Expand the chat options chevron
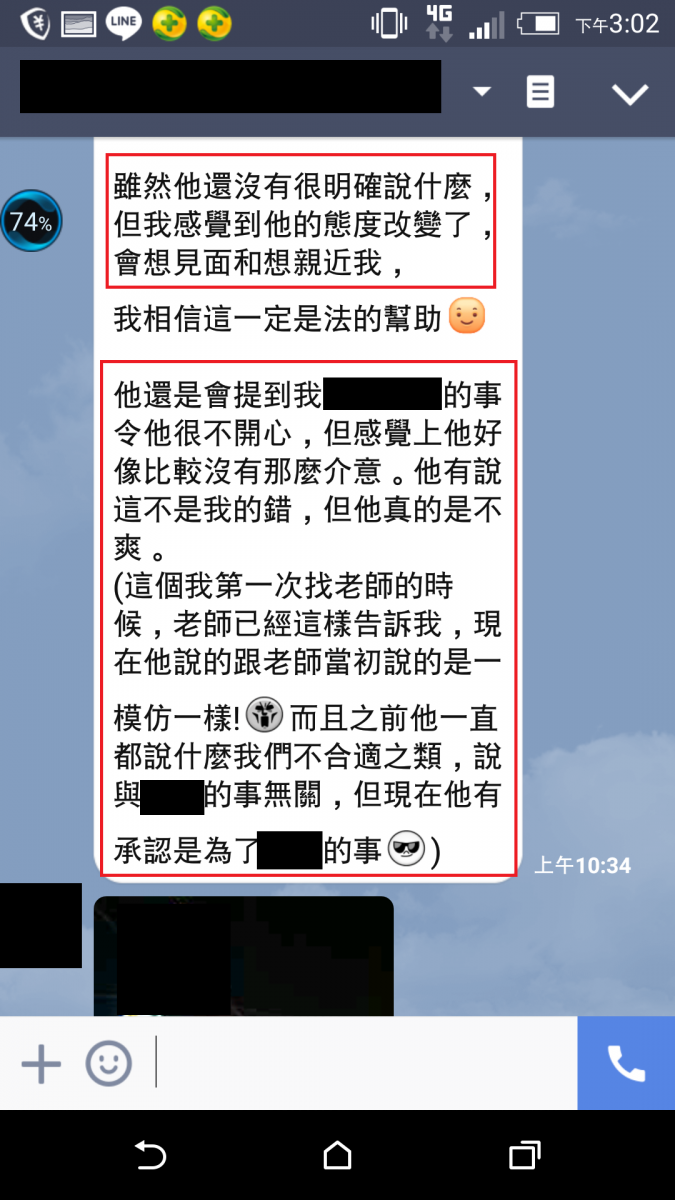Viewport: 675px width, 1200px height. point(630,94)
